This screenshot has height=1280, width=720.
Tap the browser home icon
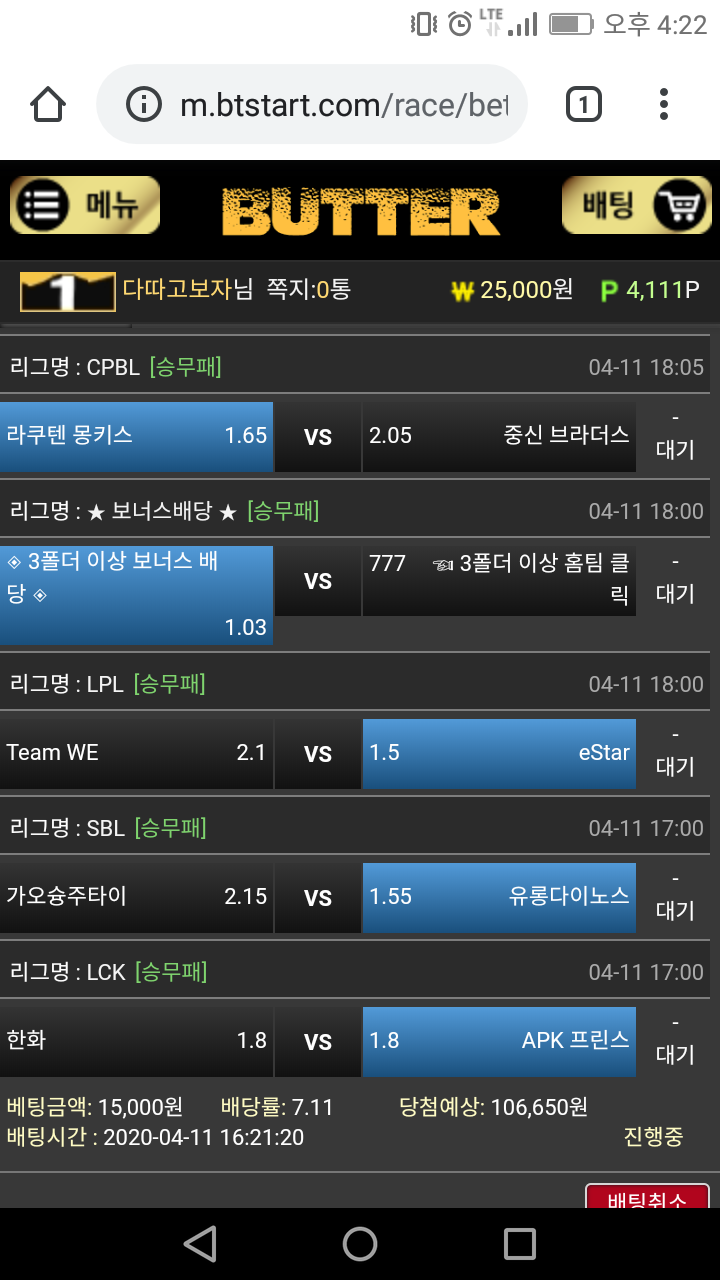pyautogui.click(x=48, y=104)
